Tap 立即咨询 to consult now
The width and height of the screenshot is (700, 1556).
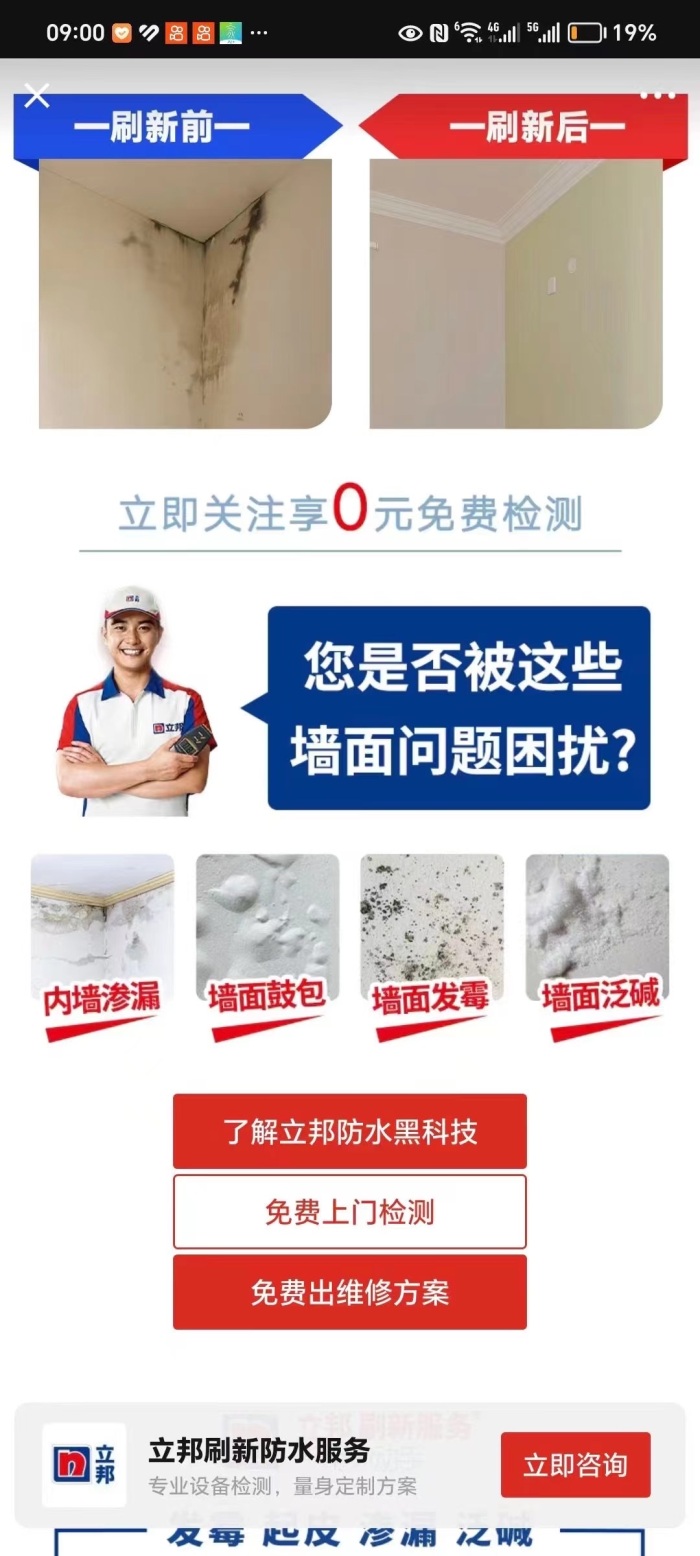coord(575,1465)
